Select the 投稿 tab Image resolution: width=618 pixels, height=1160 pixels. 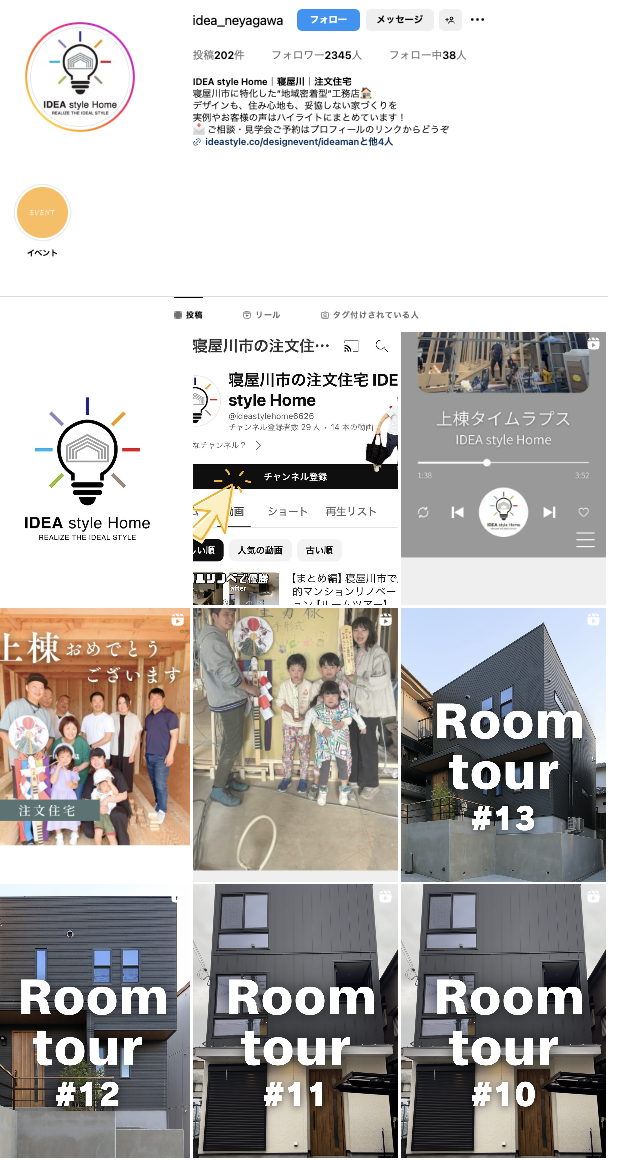tap(188, 314)
